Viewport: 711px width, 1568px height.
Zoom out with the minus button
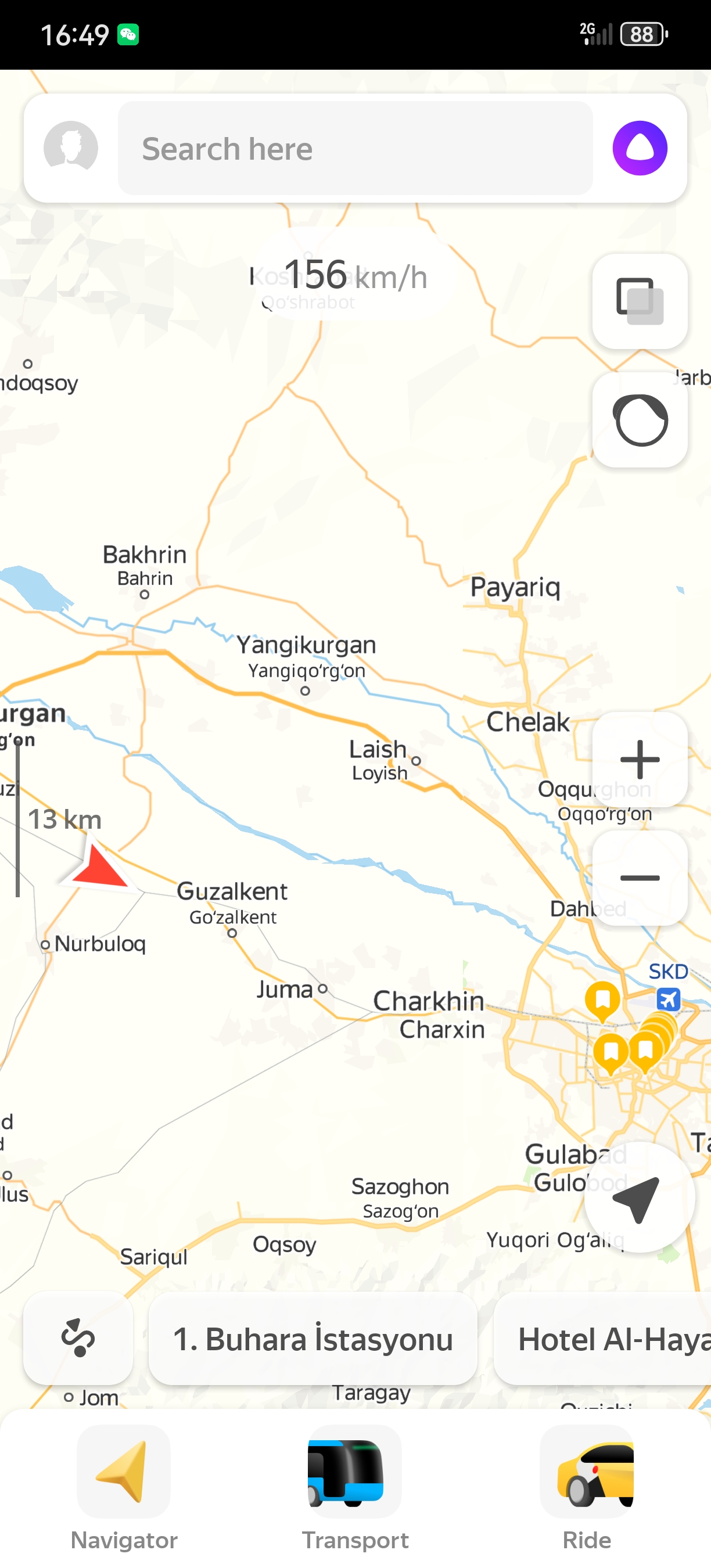tap(639, 877)
